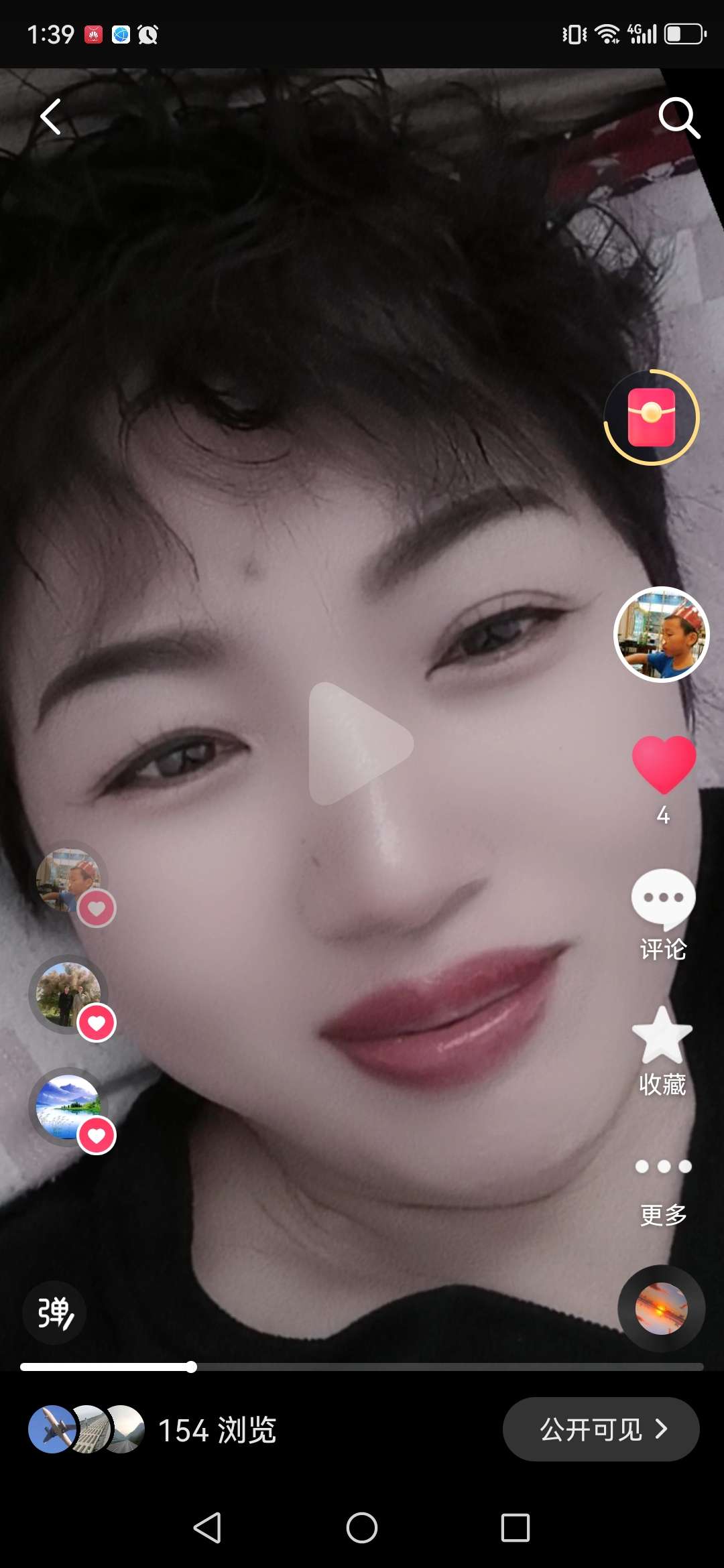Favorite the video using the 收藏 star
This screenshot has width=724, height=1568.
[663, 1039]
